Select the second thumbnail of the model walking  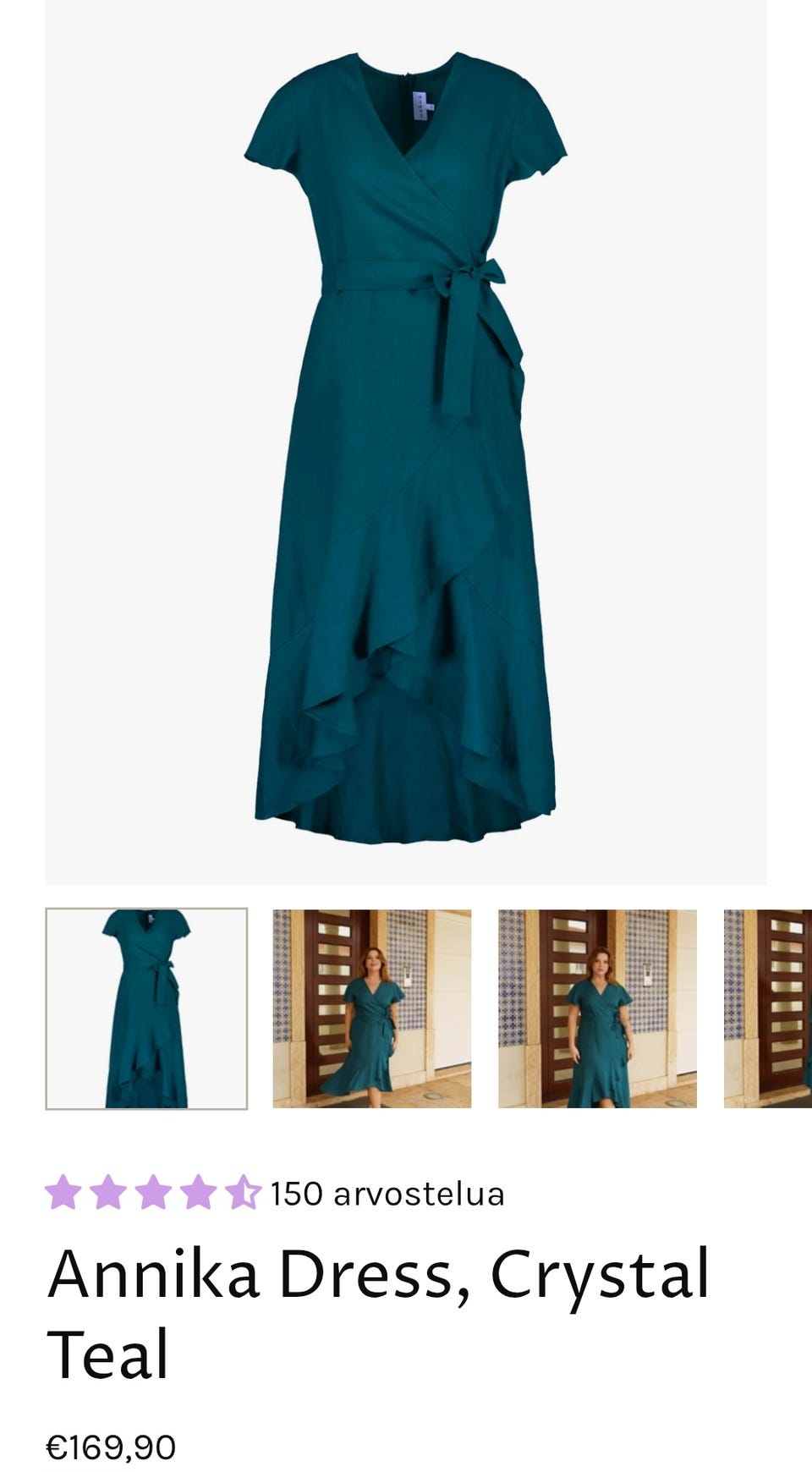pos(372,1008)
